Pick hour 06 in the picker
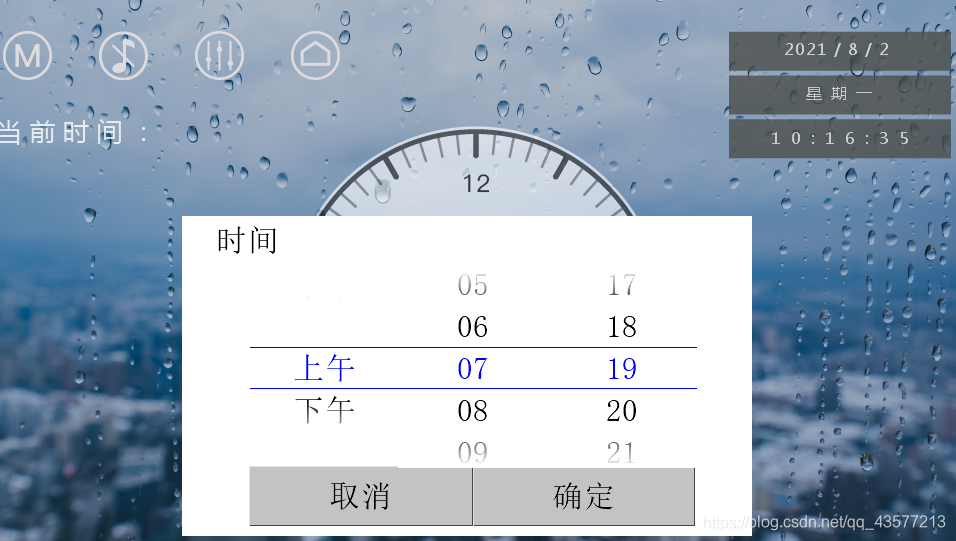 [x=472, y=327]
